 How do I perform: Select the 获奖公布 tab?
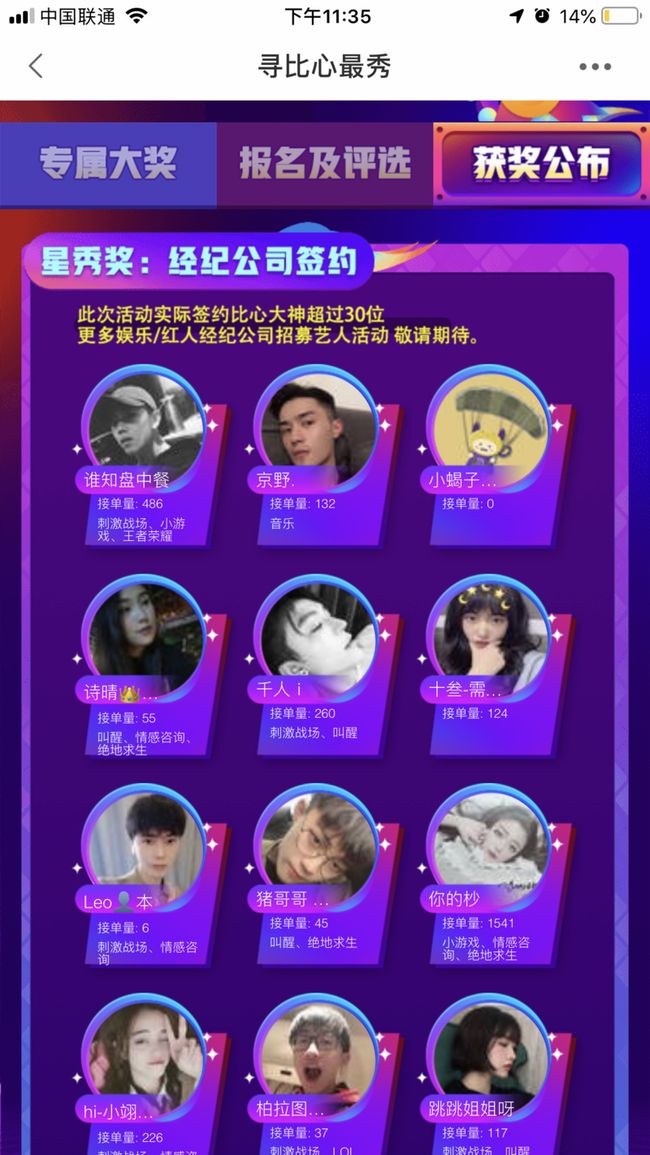(x=542, y=164)
